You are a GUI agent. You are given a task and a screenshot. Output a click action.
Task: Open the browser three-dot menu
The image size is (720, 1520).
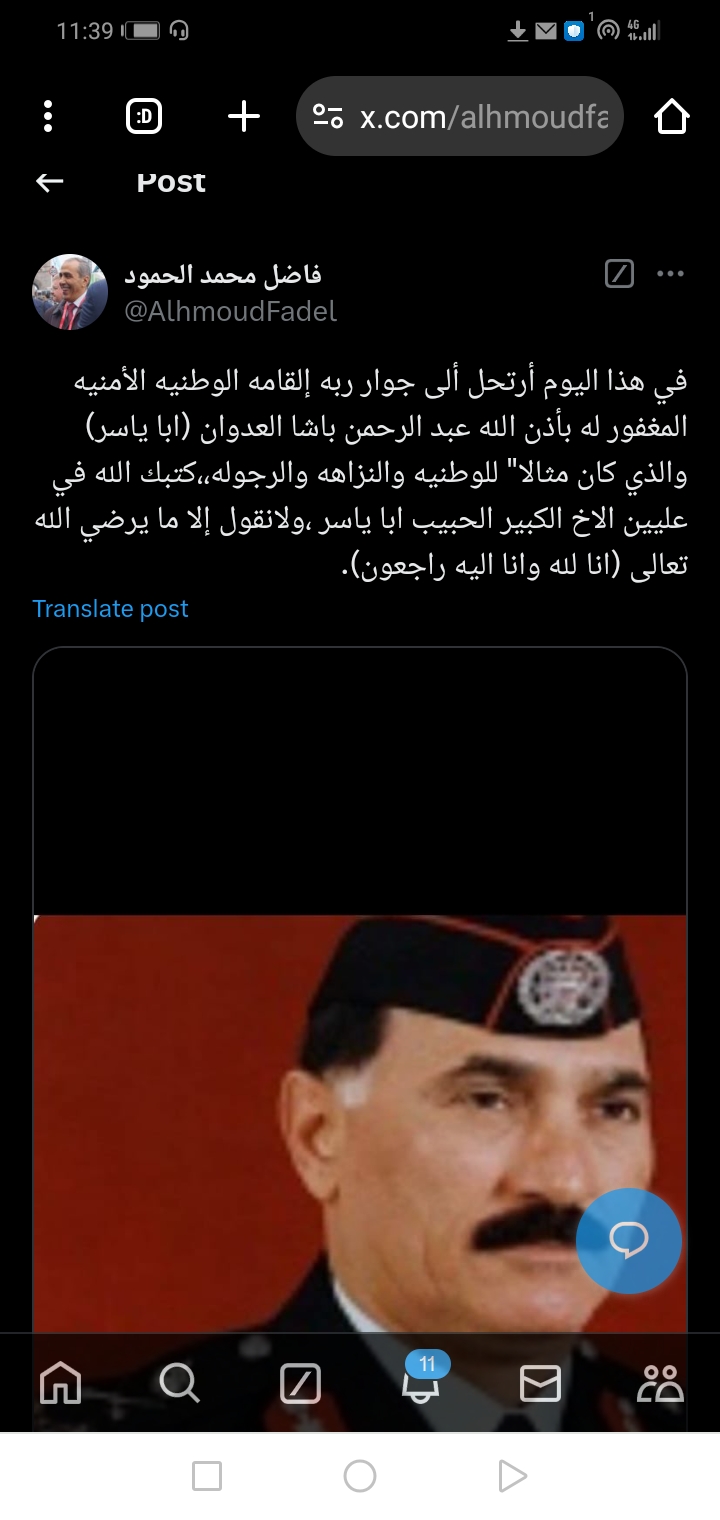pos(48,117)
